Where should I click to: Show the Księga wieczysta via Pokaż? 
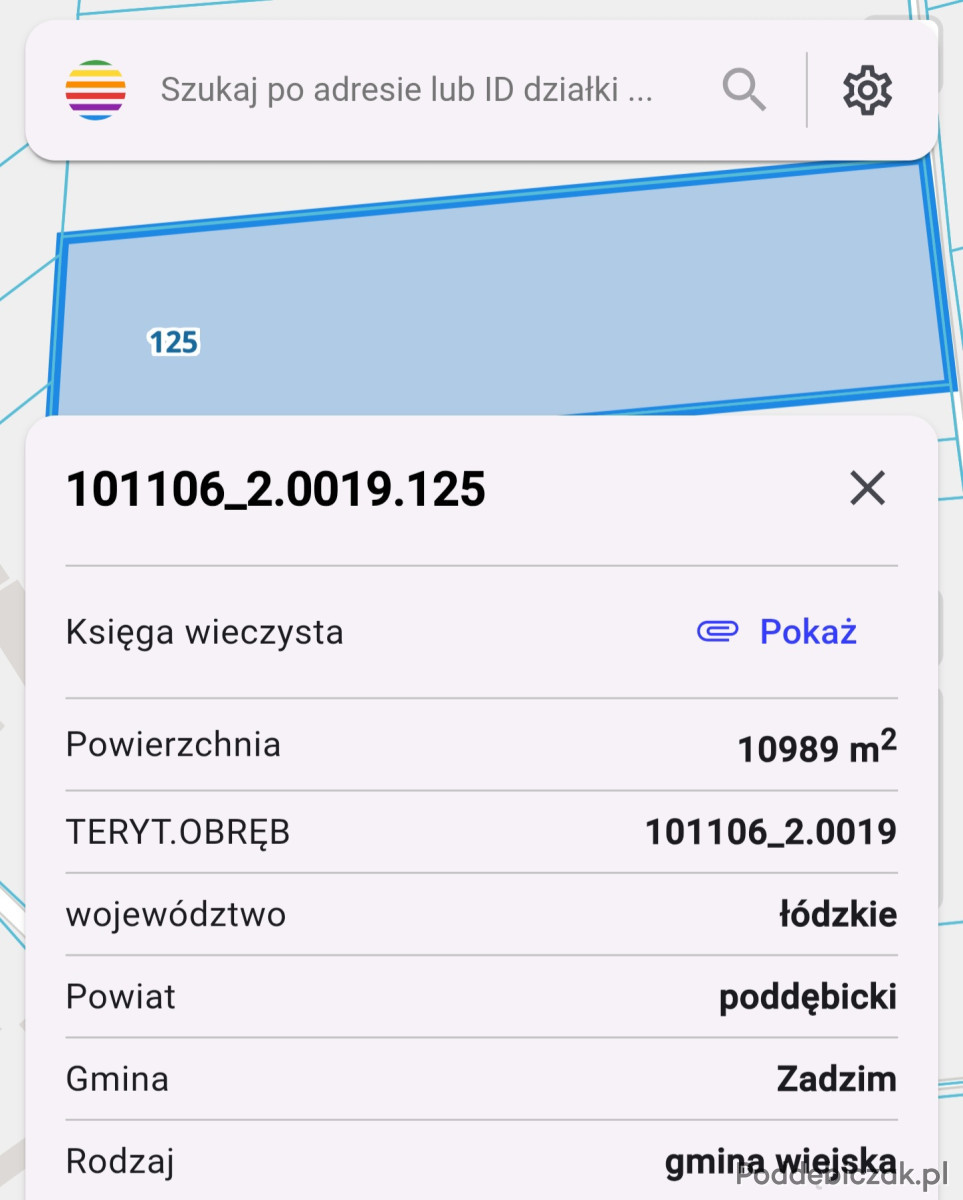click(x=778, y=632)
